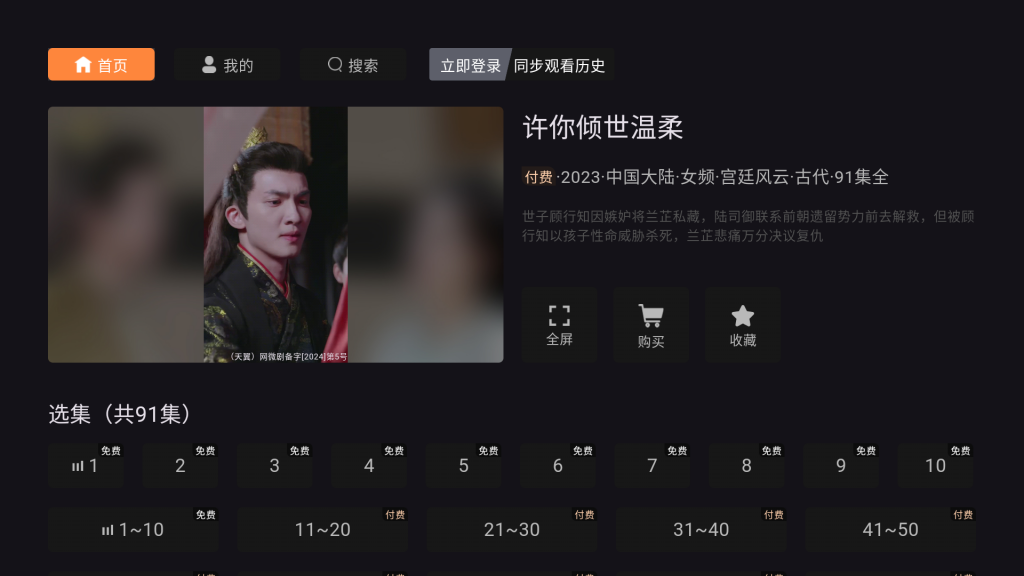Screen dimensions: 1024x576
Task: Show episodes 41~50
Action: point(890,530)
